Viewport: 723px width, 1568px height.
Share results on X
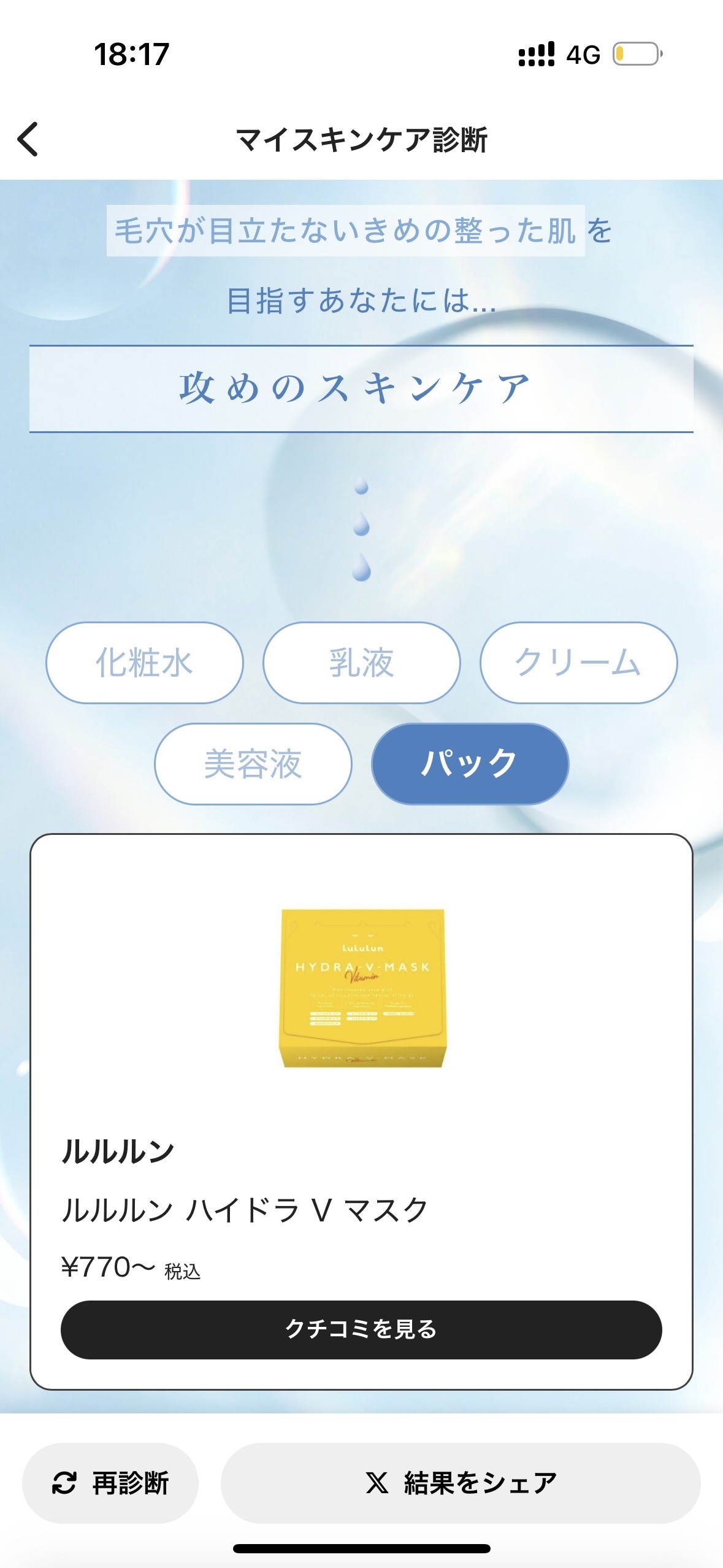coord(460,1483)
